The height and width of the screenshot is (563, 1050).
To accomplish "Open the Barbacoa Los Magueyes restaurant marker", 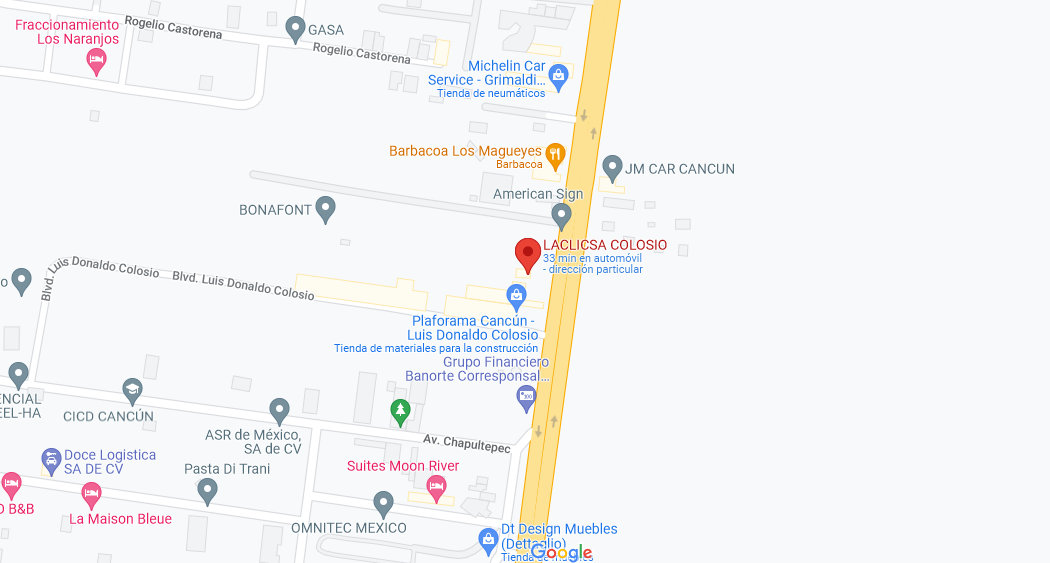I will [555, 154].
